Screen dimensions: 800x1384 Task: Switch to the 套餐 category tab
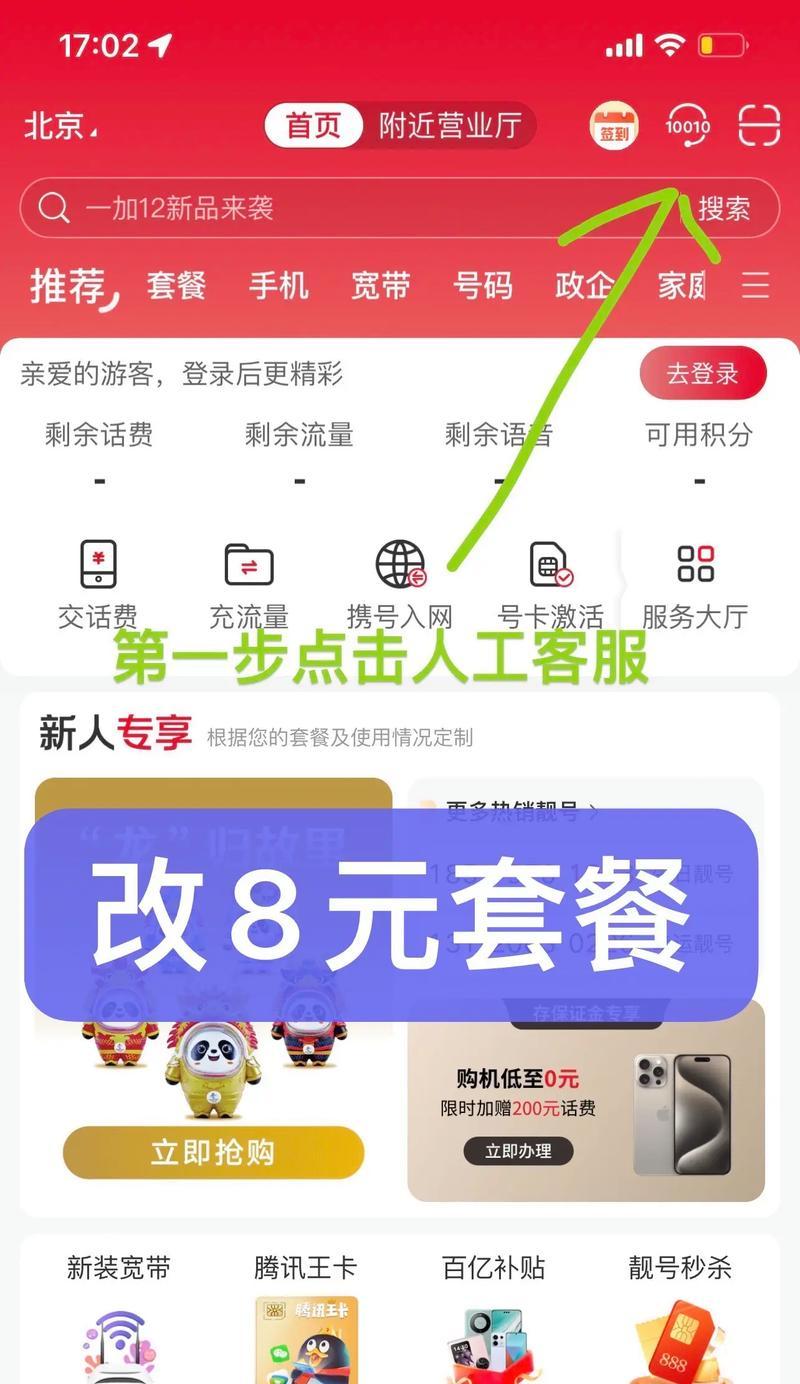[176, 286]
